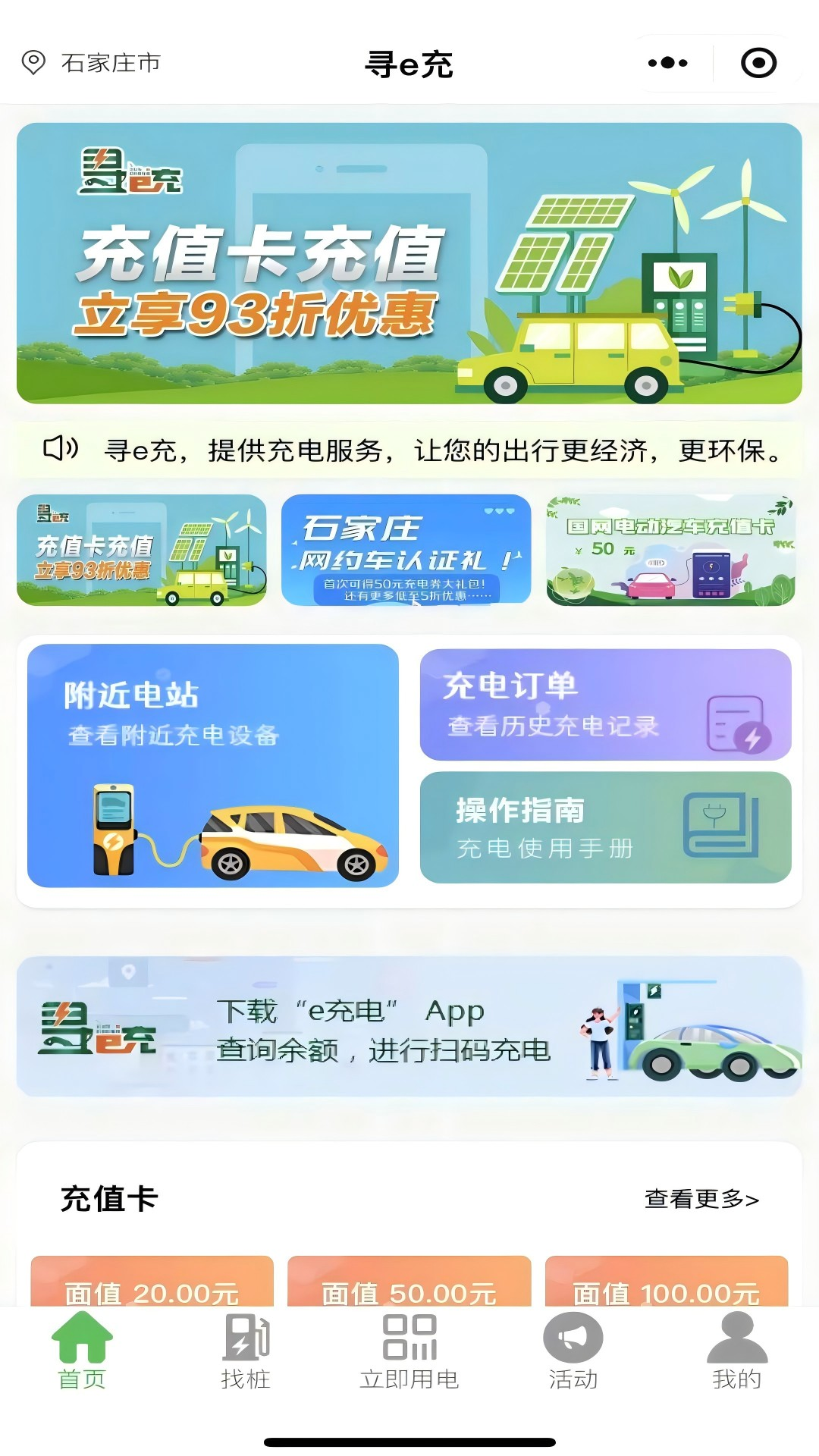
Task: Open the 操作指南 charging manual
Action: [605, 827]
